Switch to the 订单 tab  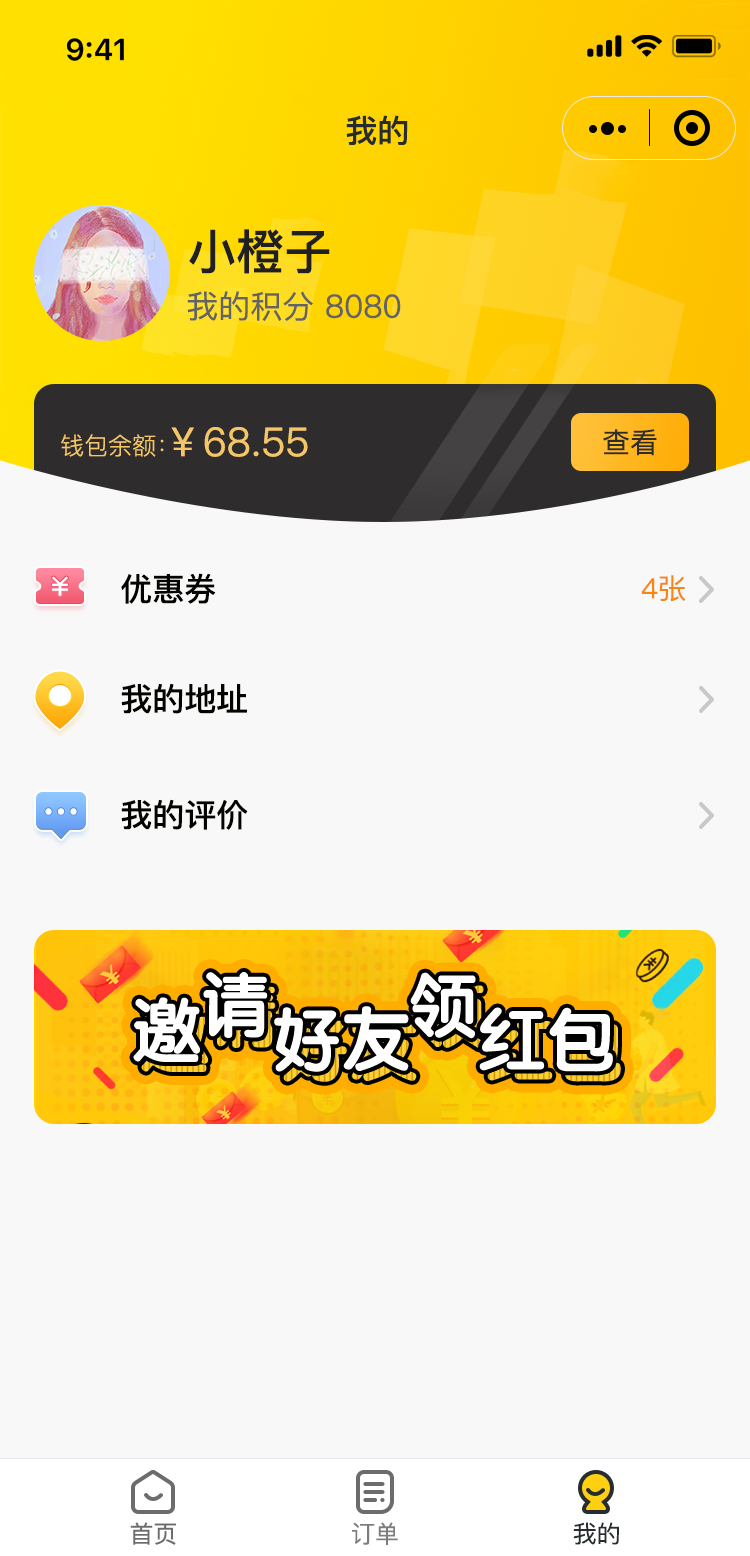[375, 1508]
